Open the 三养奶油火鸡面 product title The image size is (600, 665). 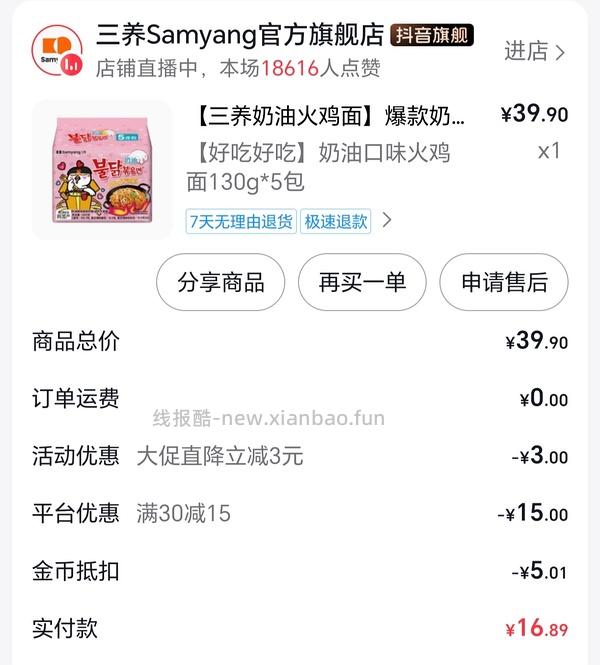(x=326, y=116)
